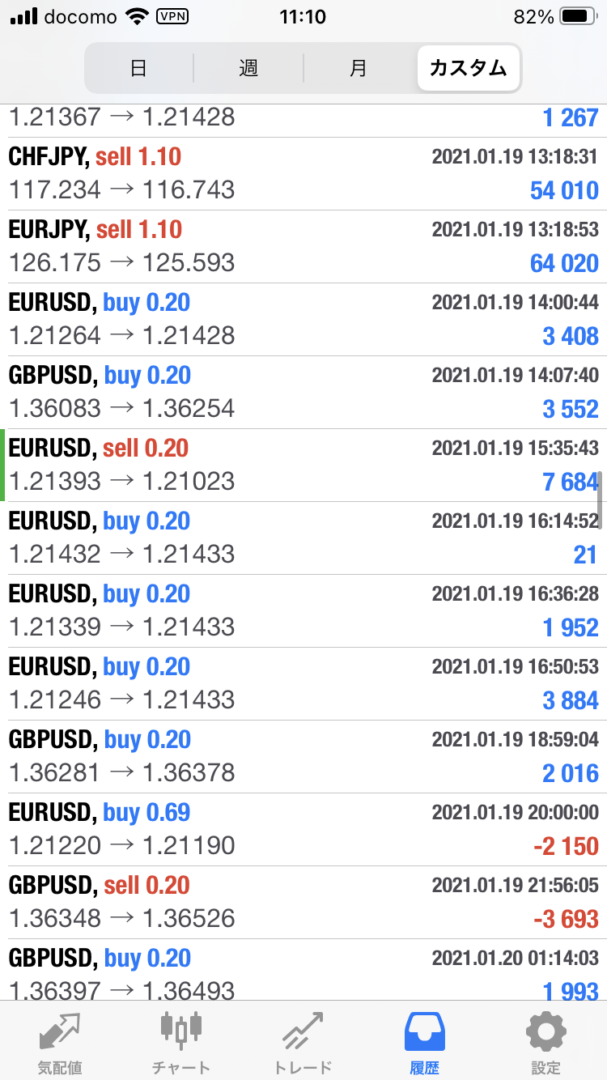The image size is (607, 1080).
Task: Expand the GBPUSD buy trade from 14:07:40
Action: tap(303, 393)
